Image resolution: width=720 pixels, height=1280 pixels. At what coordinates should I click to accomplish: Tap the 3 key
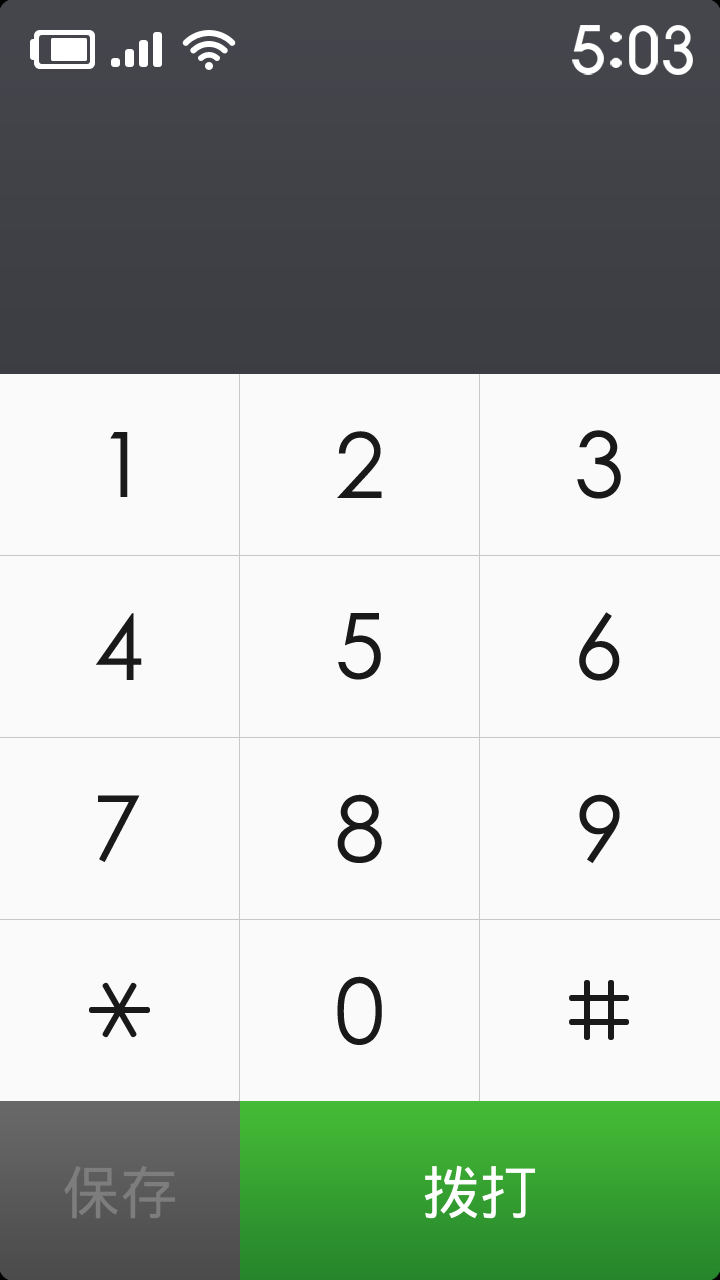pos(600,465)
